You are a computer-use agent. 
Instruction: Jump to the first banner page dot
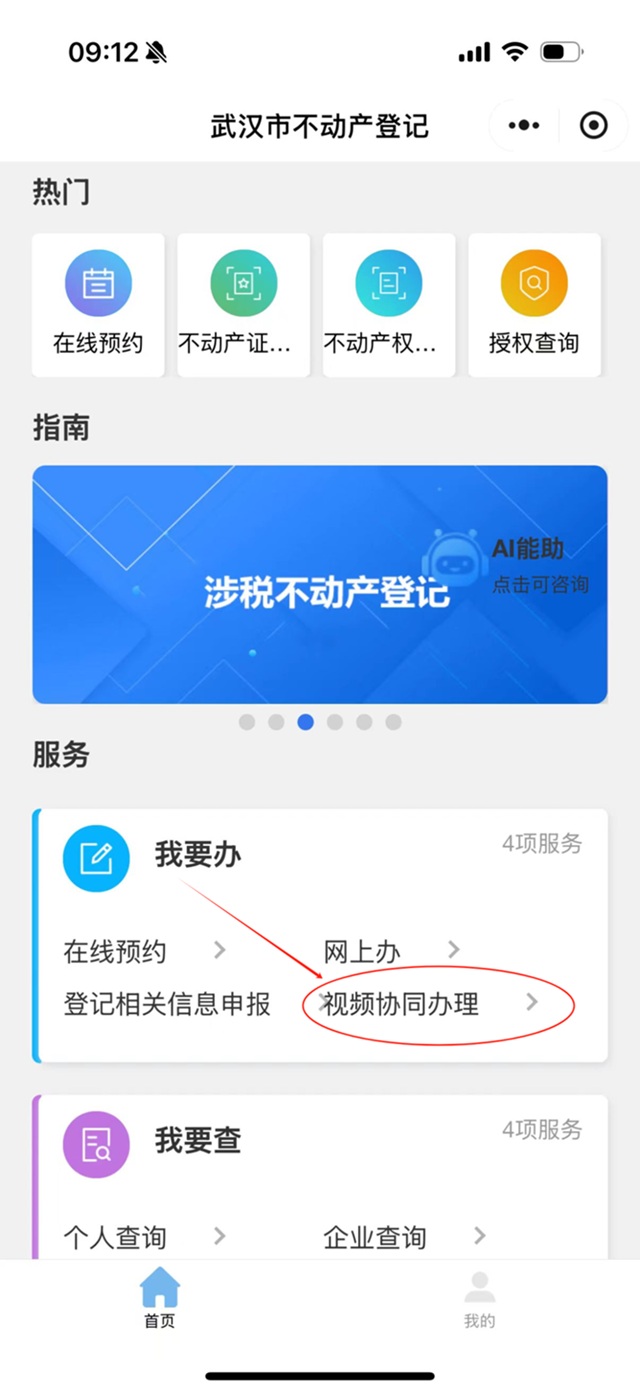point(247,722)
